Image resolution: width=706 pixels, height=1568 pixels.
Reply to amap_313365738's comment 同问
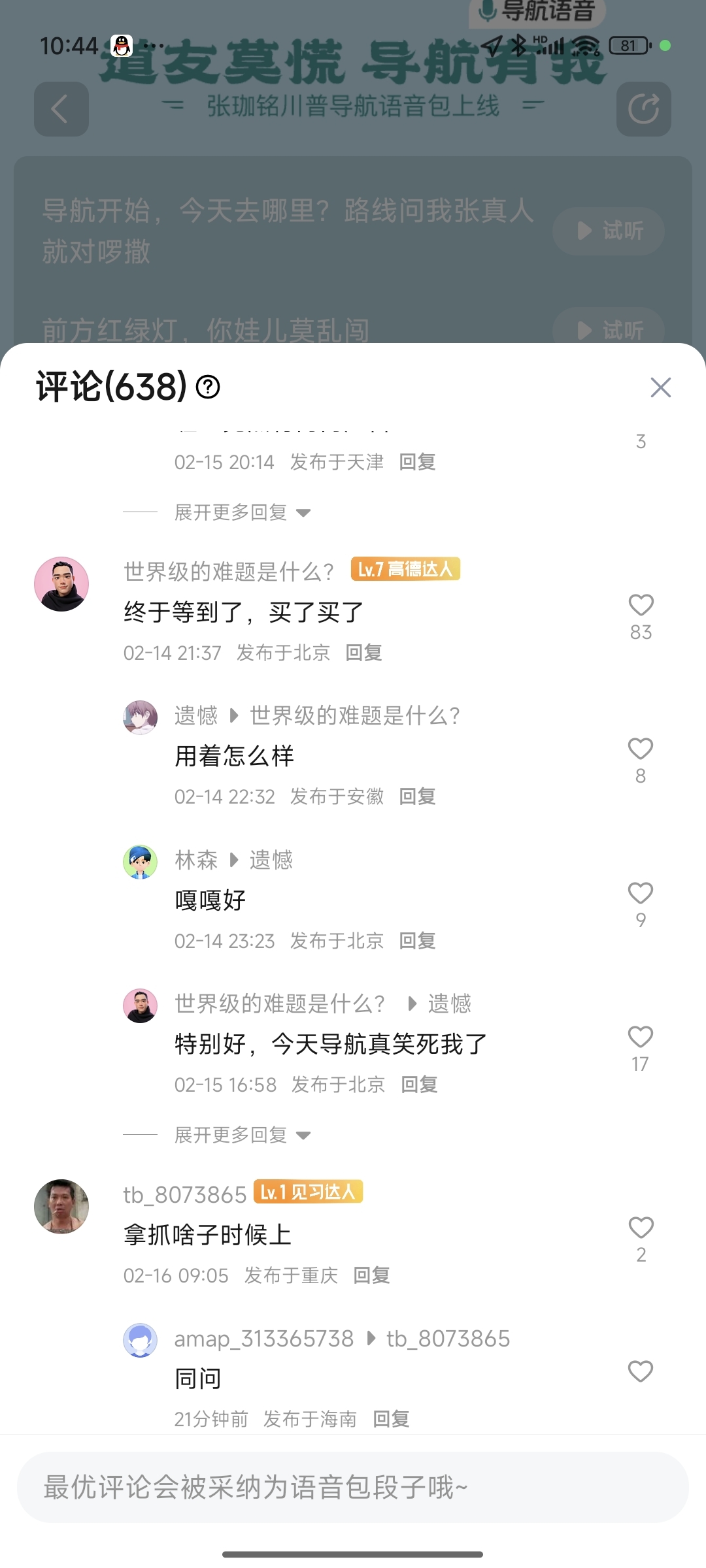(x=391, y=1419)
